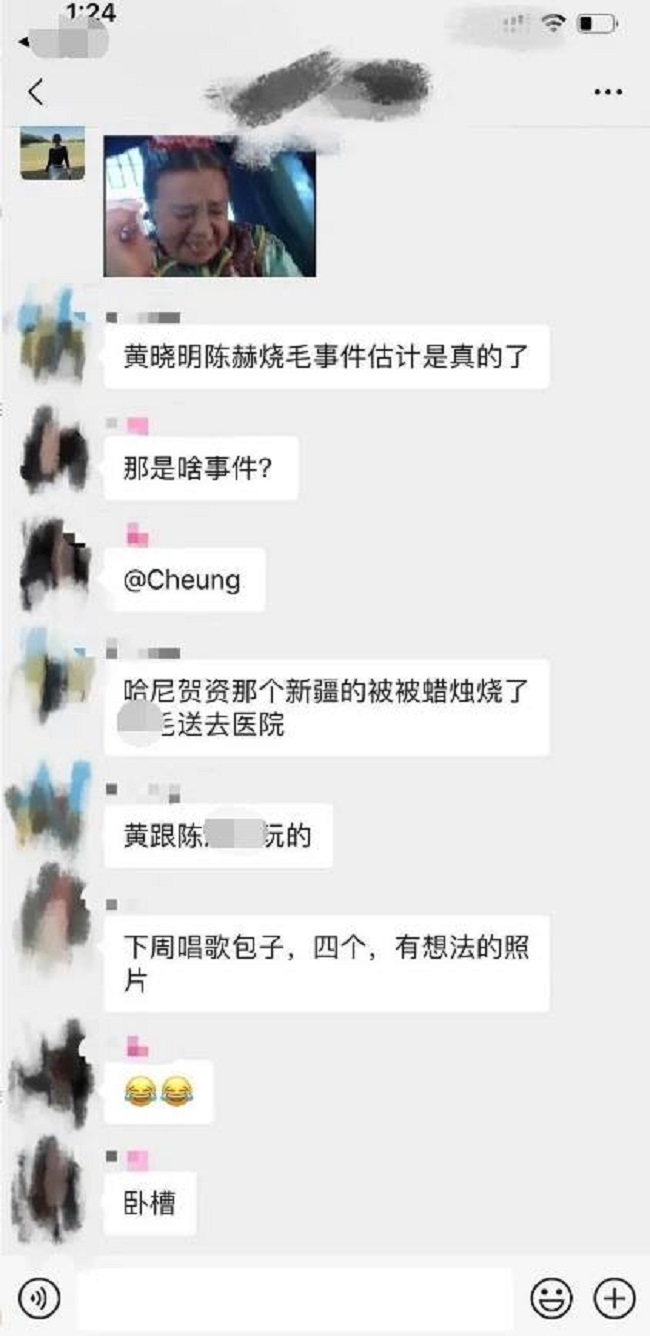
Task: Switch to voice message input
Action: [x=39, y=1298]
